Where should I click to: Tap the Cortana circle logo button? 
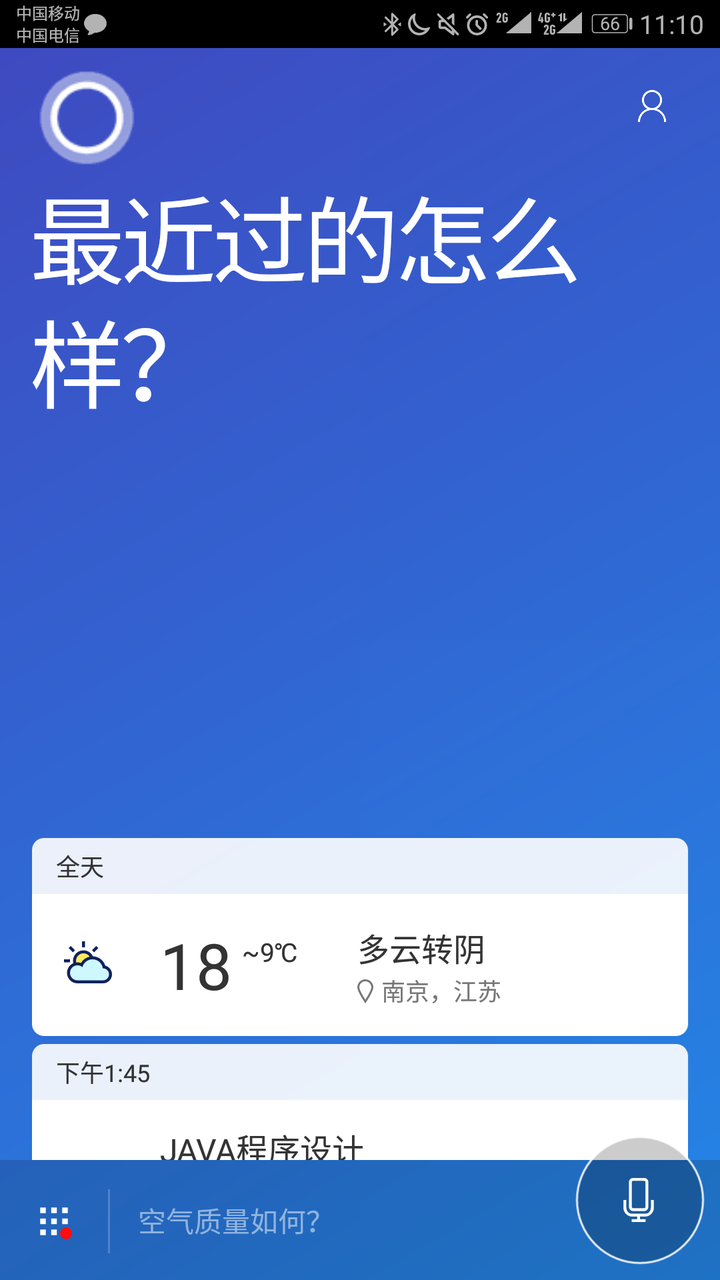coord(87,118)
